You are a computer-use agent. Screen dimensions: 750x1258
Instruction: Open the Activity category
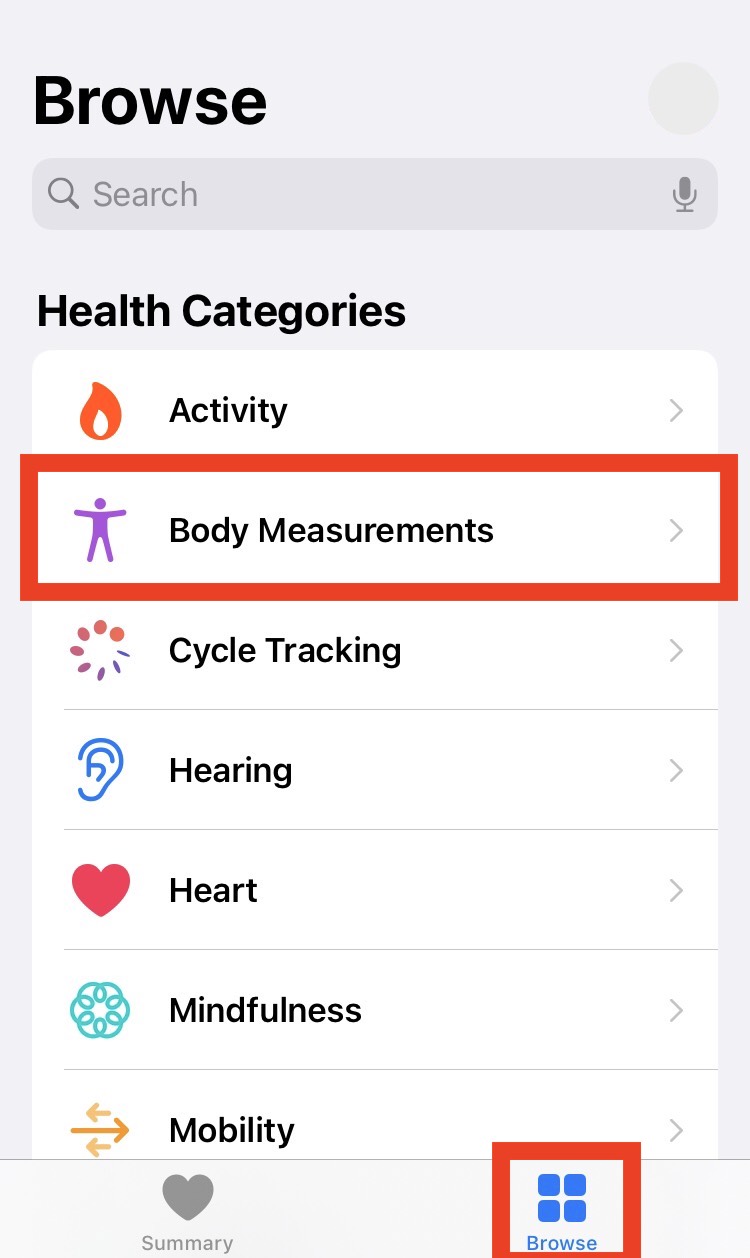(375, 410)
